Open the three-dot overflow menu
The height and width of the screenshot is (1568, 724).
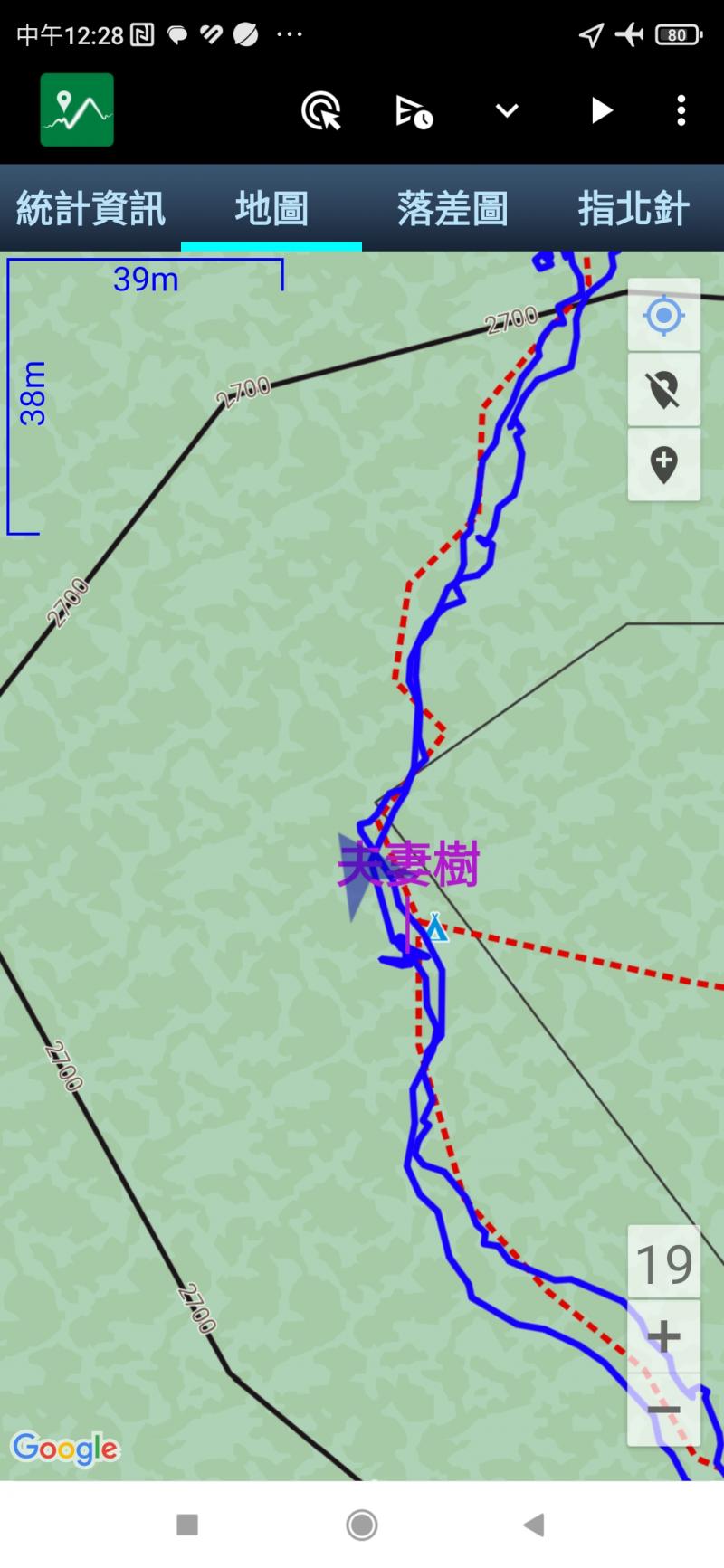(681, 111)
